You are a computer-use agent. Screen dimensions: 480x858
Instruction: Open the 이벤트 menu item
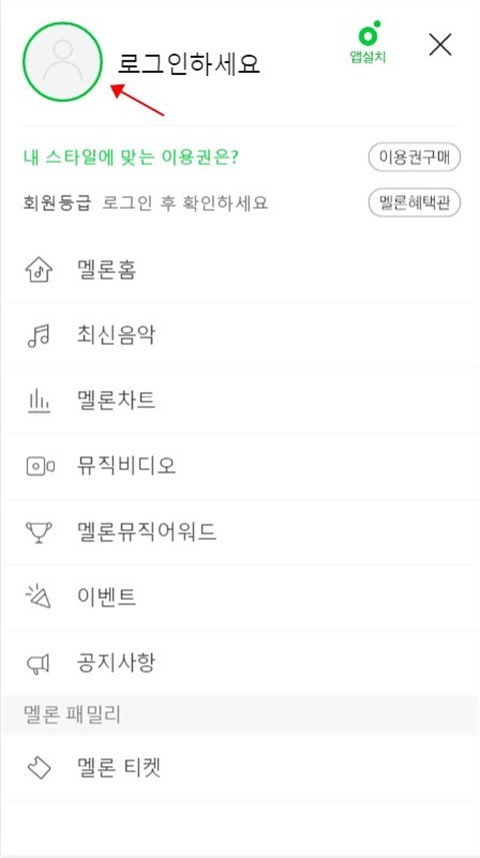coord(240,598)
